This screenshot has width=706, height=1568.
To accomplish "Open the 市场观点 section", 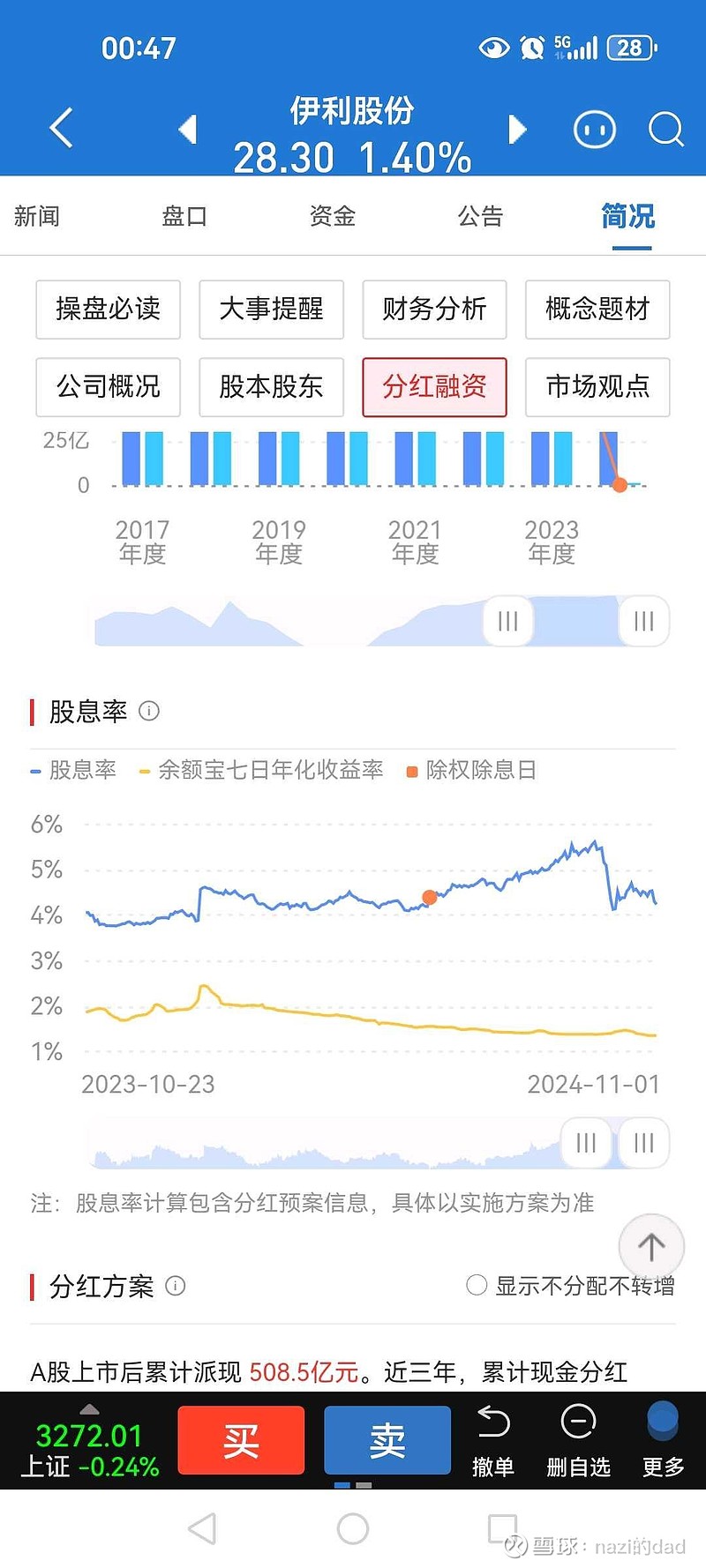I will [x=597, y=387].
